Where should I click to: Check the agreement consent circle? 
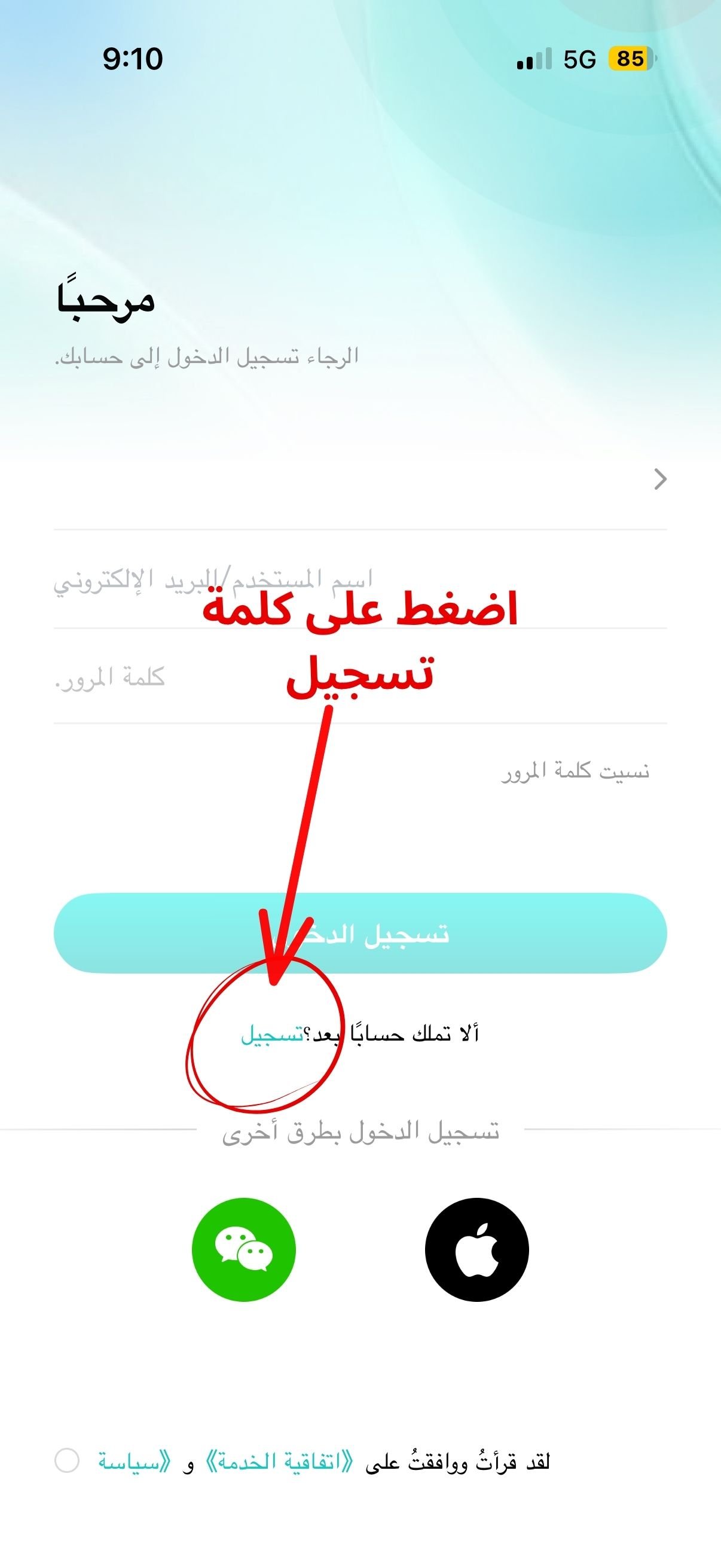(67, 1461)
